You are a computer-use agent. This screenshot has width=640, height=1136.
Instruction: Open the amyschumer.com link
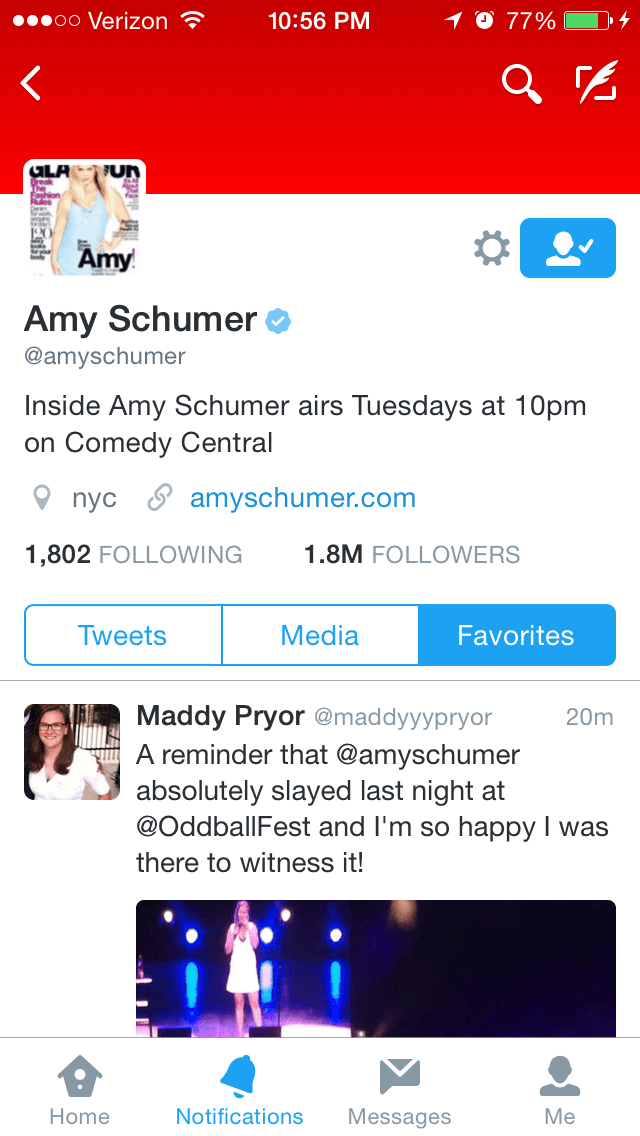302,498
